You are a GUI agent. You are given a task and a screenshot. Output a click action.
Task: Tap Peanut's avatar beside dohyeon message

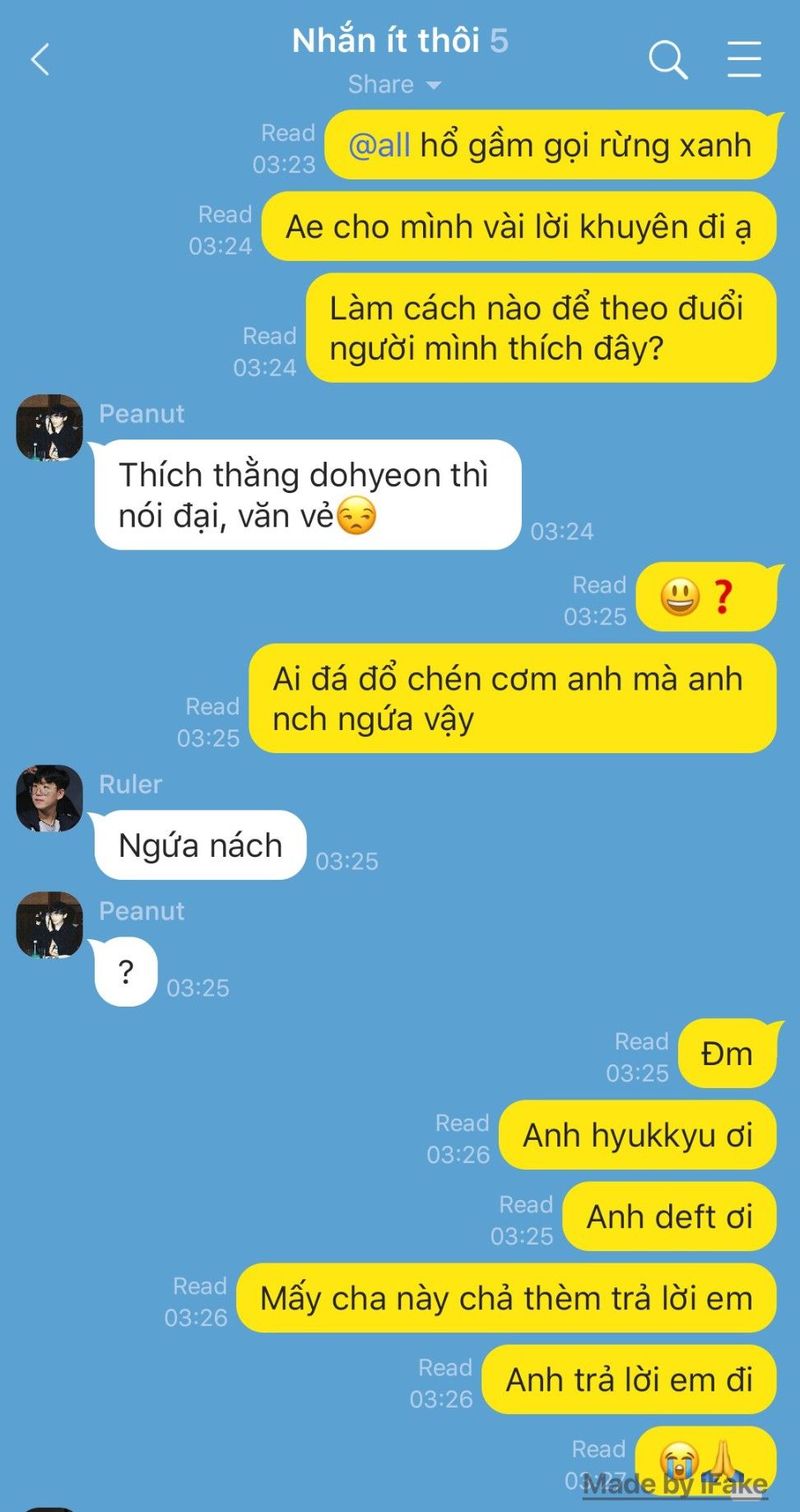[49, 427]
